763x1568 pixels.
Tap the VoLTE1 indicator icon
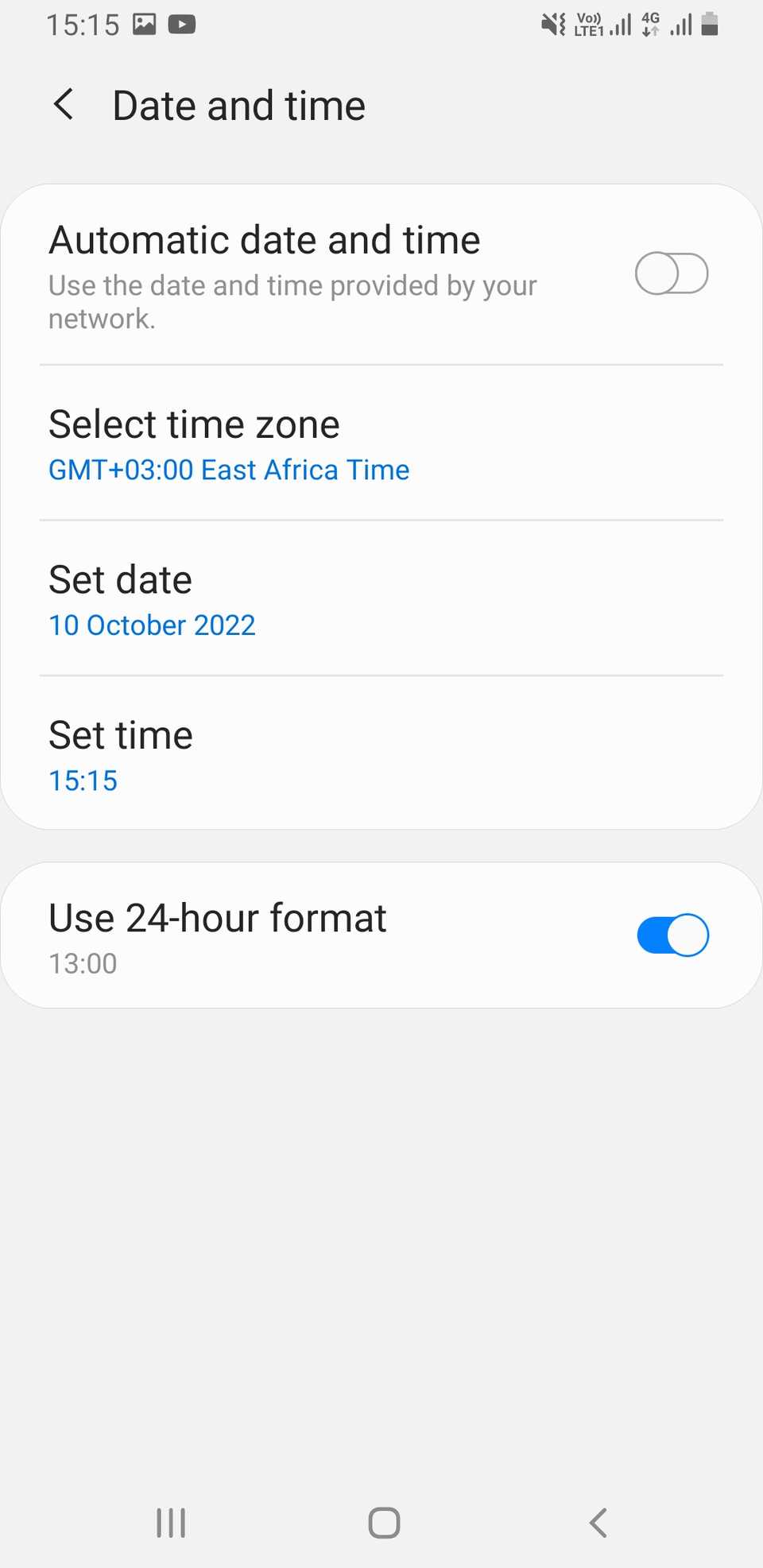point(588,24)
